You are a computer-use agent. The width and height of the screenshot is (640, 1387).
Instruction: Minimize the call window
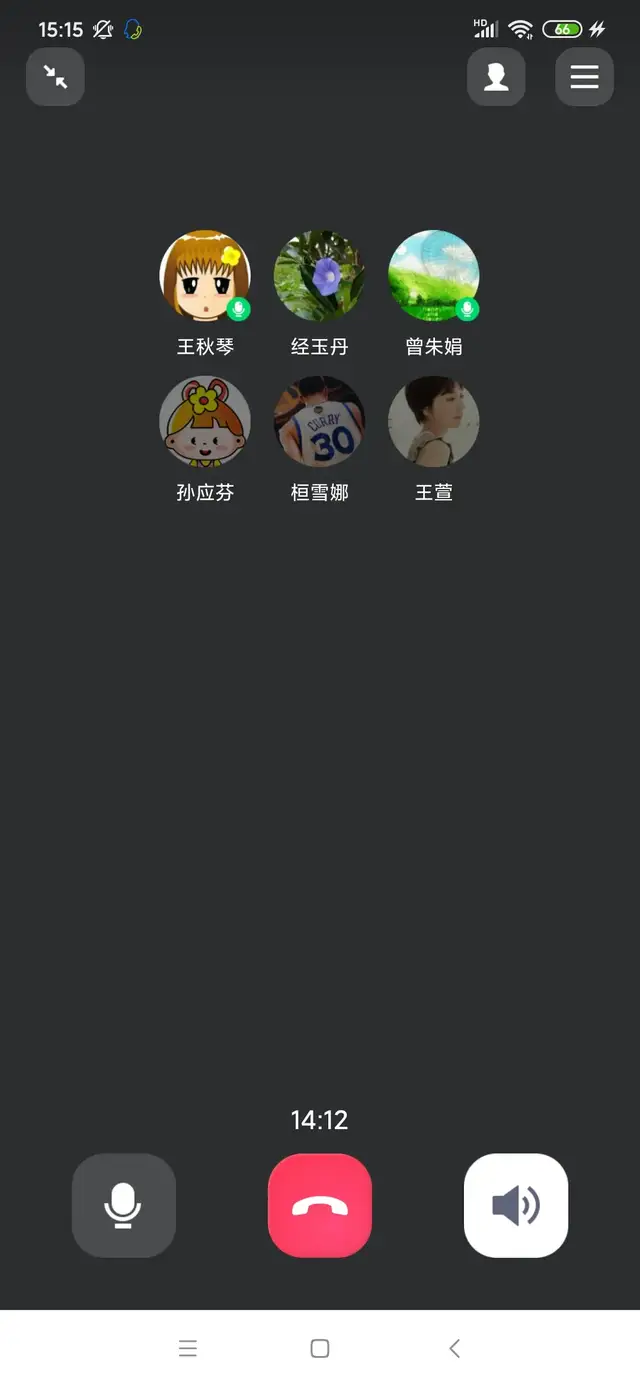(55, 77)
